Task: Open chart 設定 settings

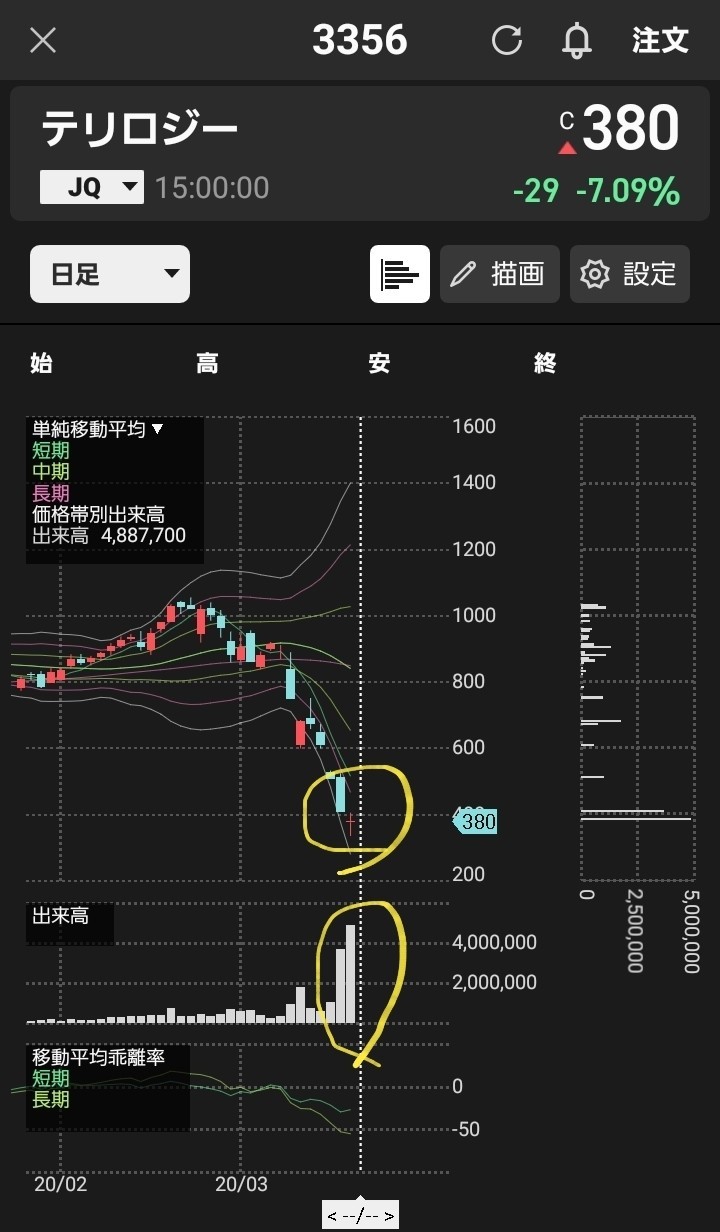Action: (x=629, y=274)
